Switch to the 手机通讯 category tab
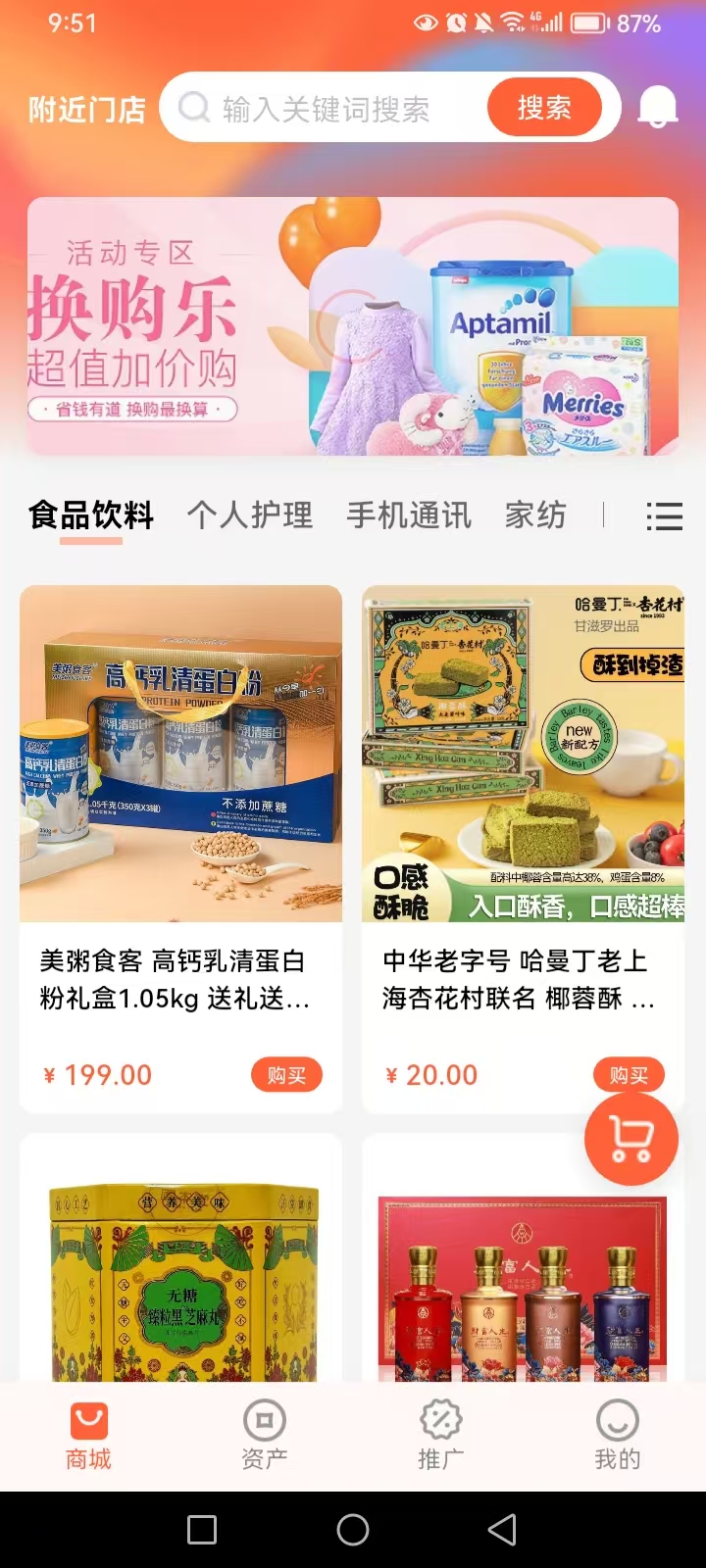 (409, 515)
